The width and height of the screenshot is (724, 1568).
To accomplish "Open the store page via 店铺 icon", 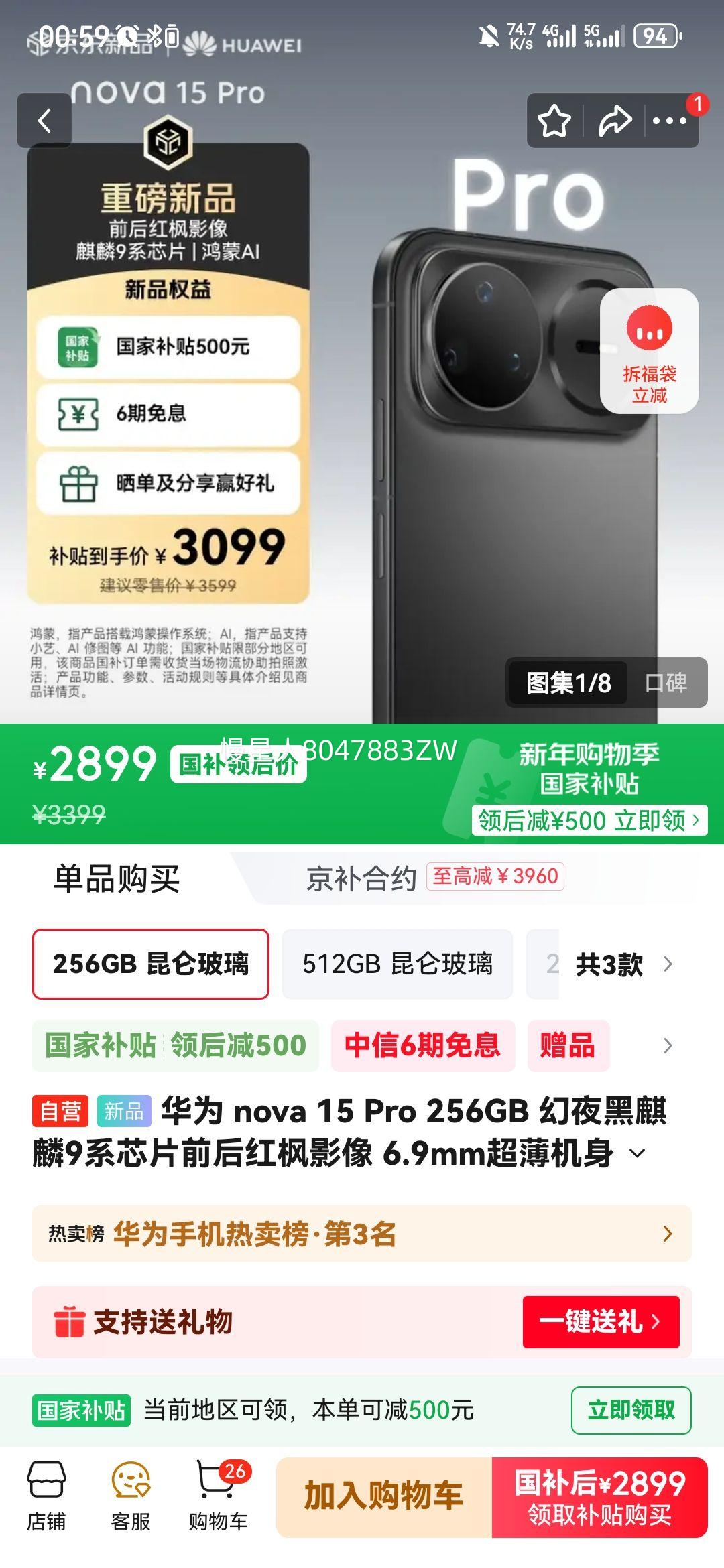I will click(x=45, y=1492).
